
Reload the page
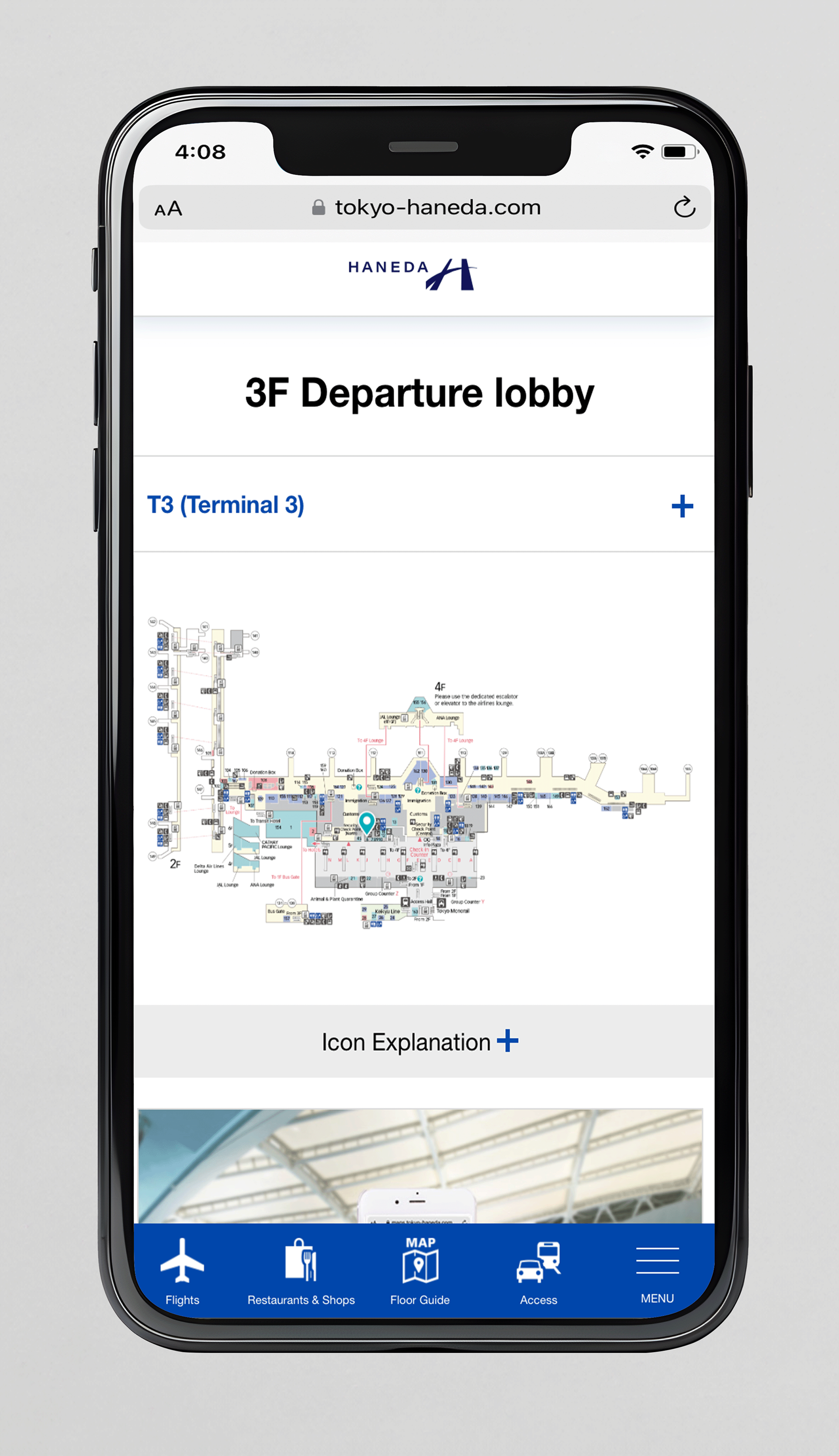[685, 208]
